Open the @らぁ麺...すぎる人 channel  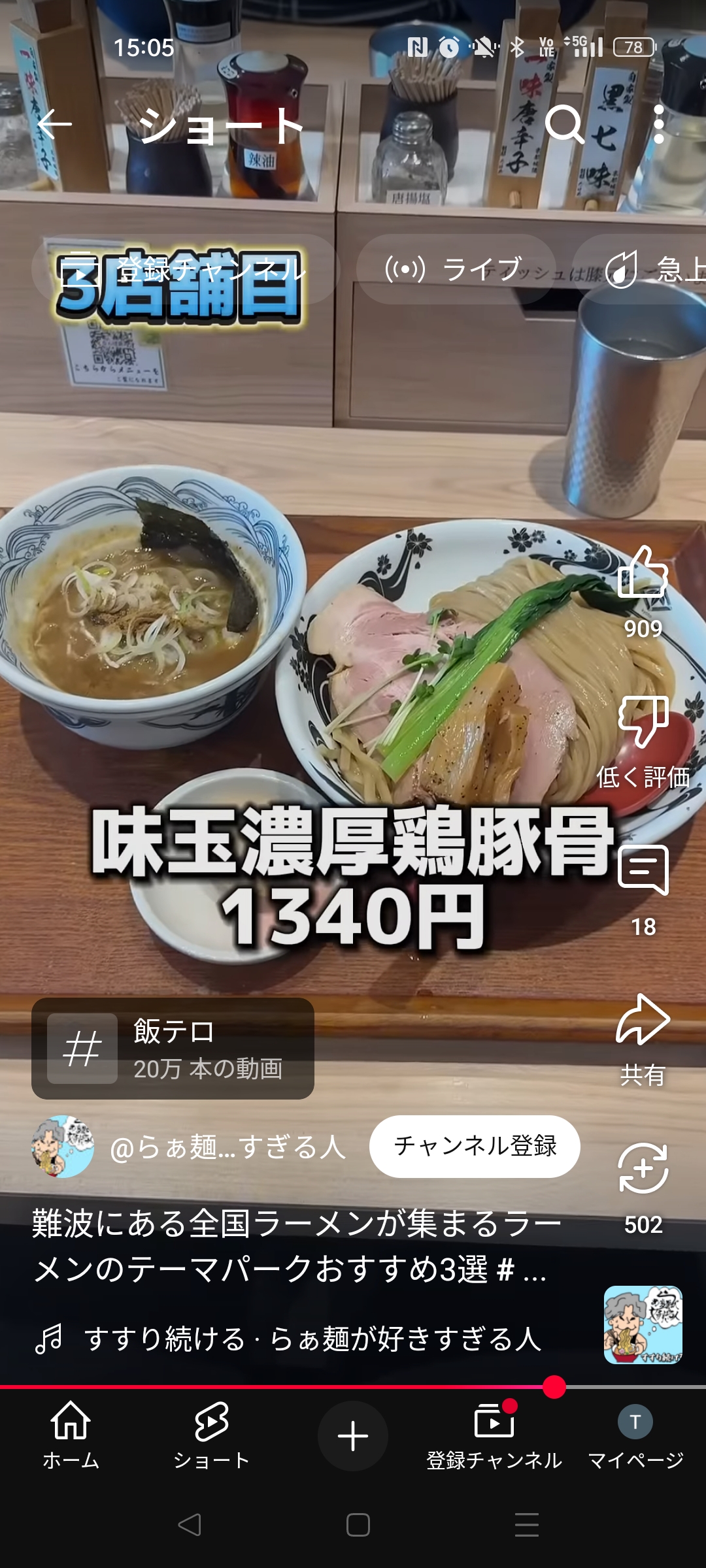227,1147
